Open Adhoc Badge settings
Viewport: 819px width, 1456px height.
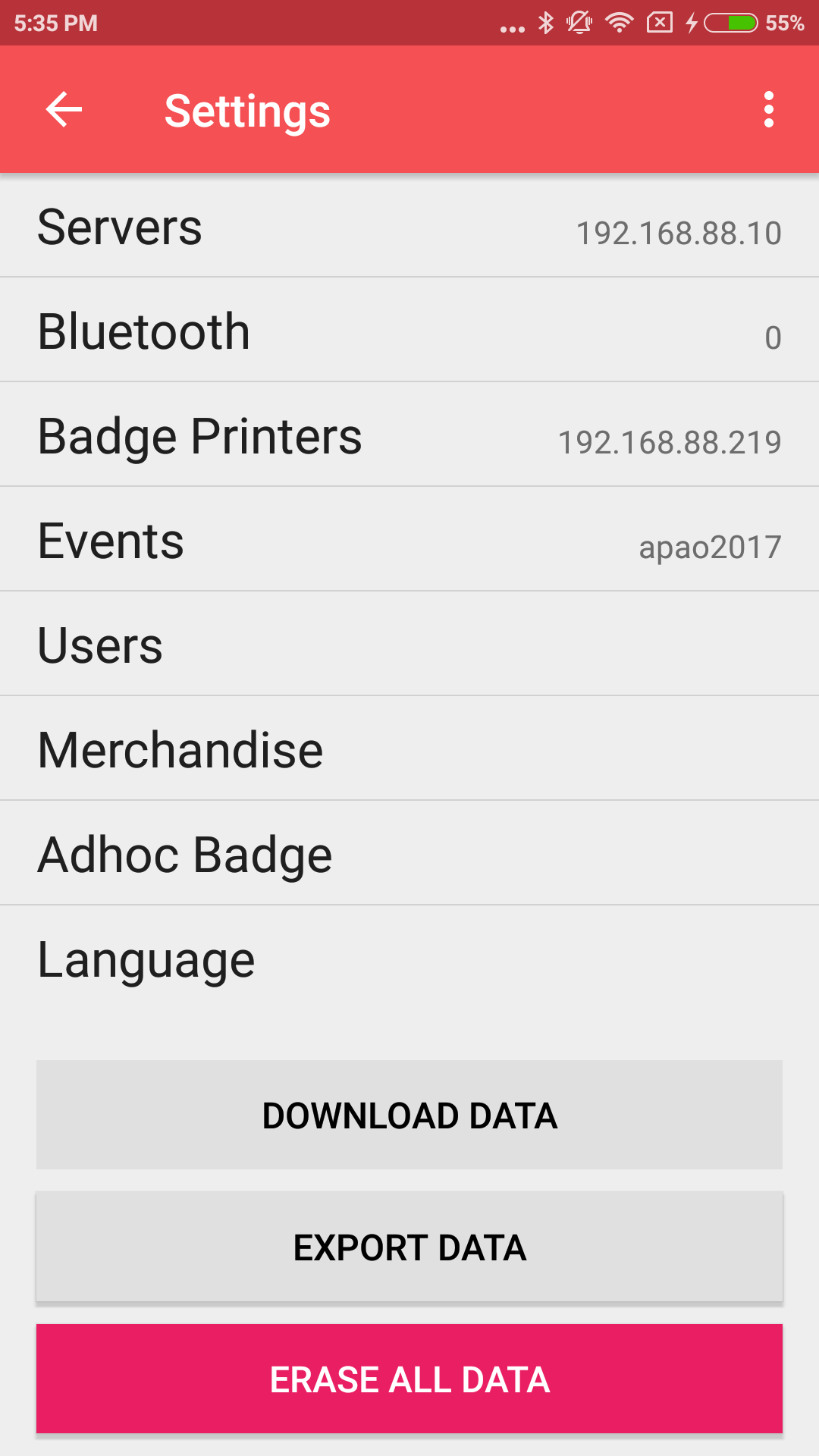(x=409, y=855)
